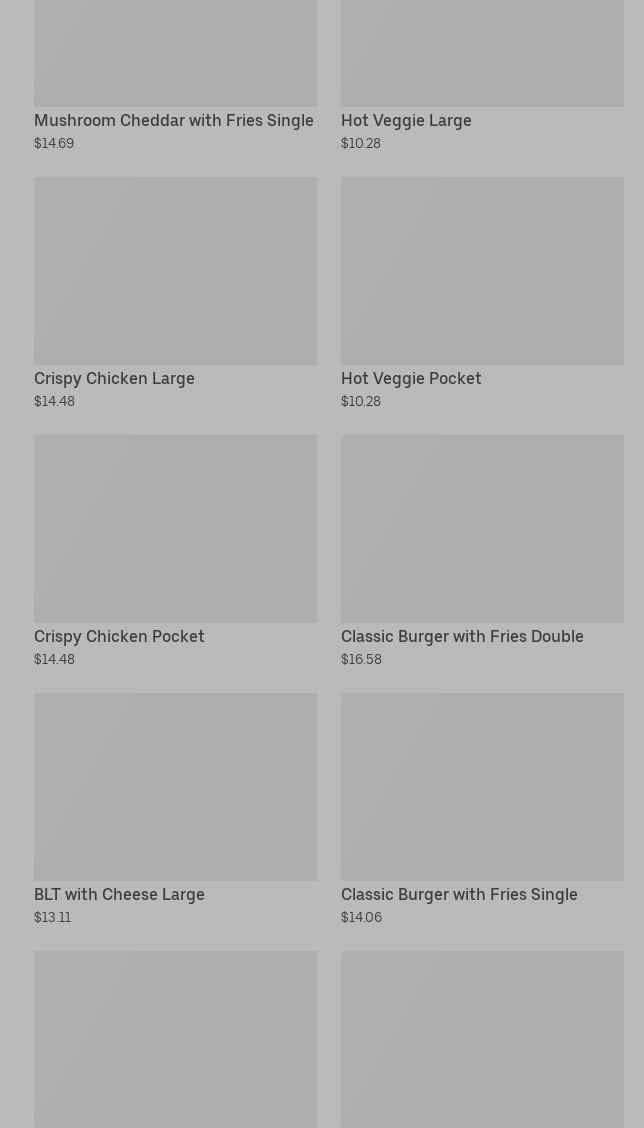
Task: Open Classic Burger with Fries Double
Action: pos(462,636)
